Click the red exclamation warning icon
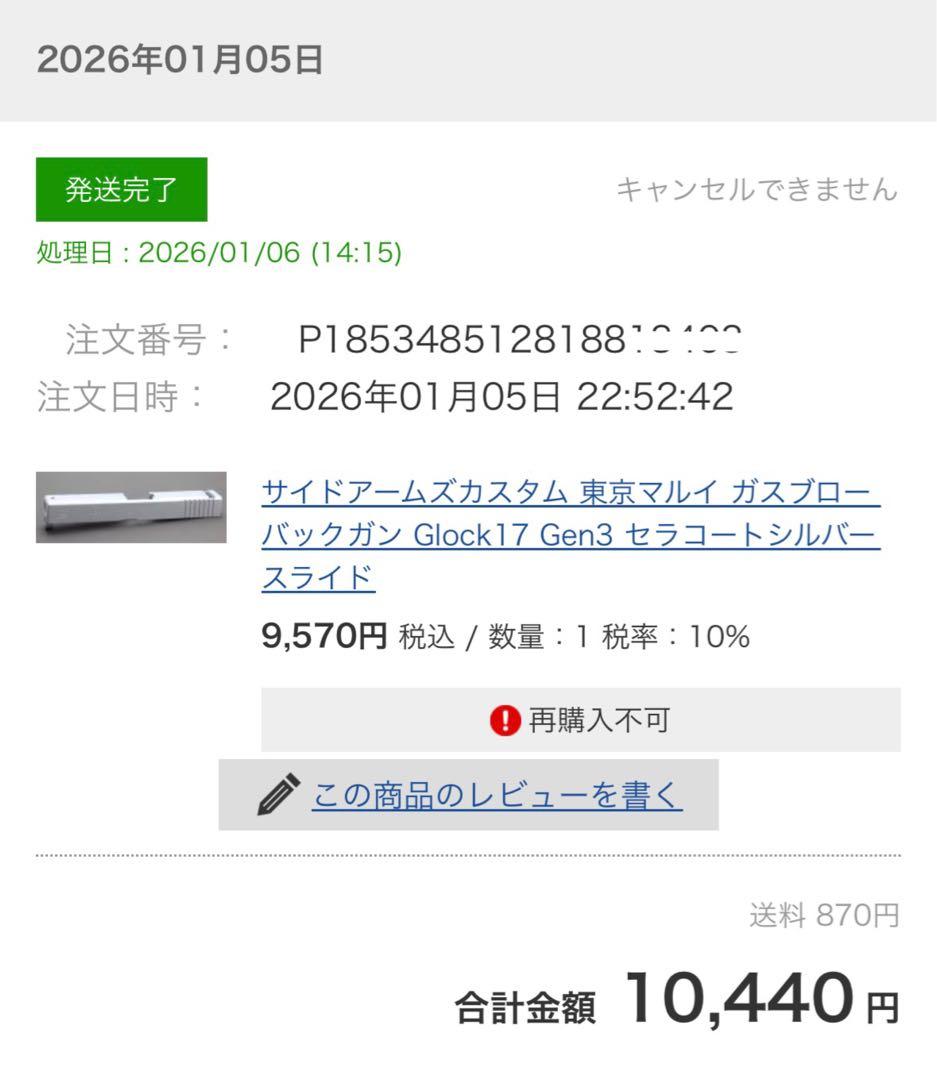This screenshot has height=1080, width=937. click(508, 718)
